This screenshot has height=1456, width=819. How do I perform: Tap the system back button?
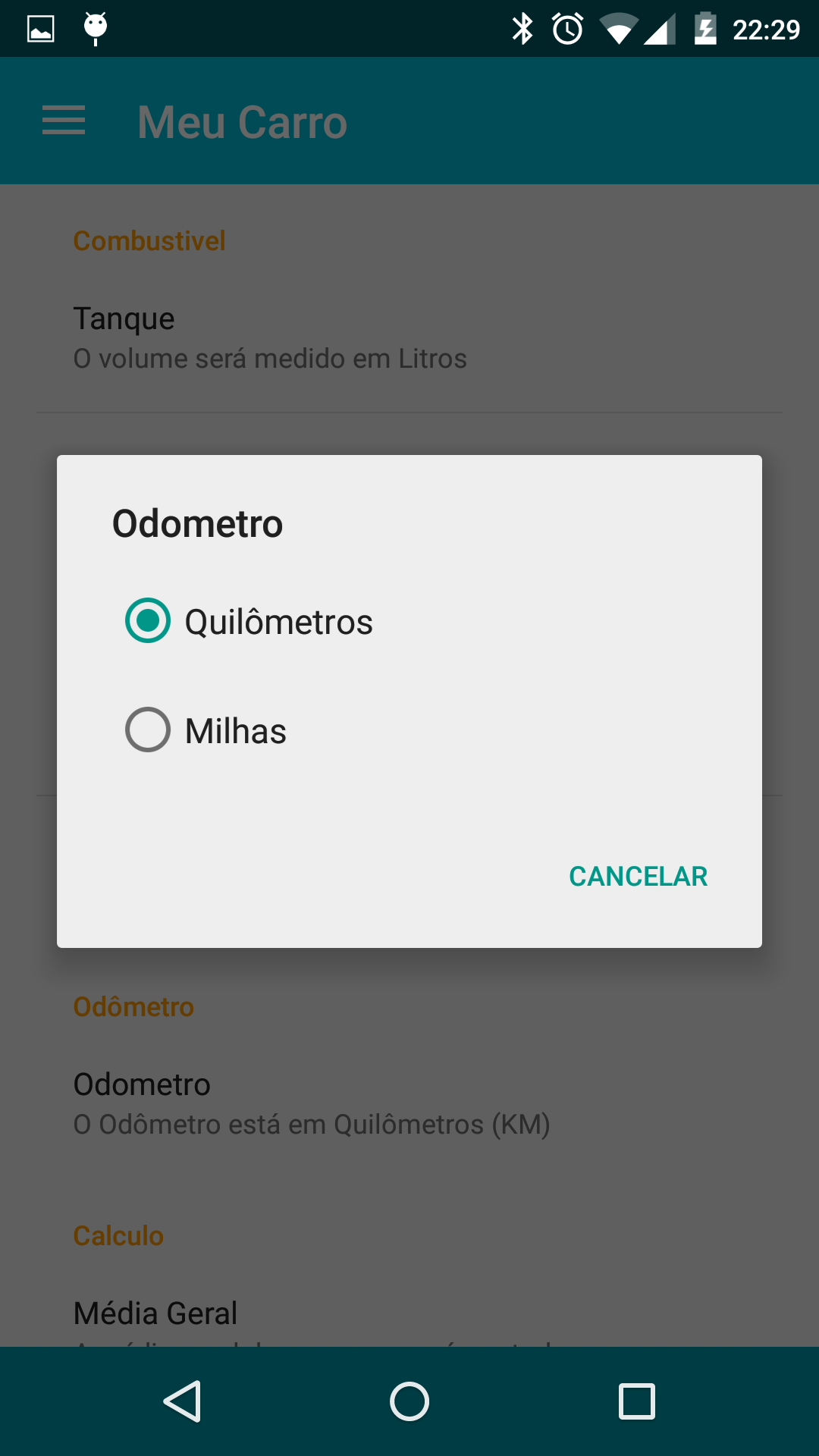182,1401
